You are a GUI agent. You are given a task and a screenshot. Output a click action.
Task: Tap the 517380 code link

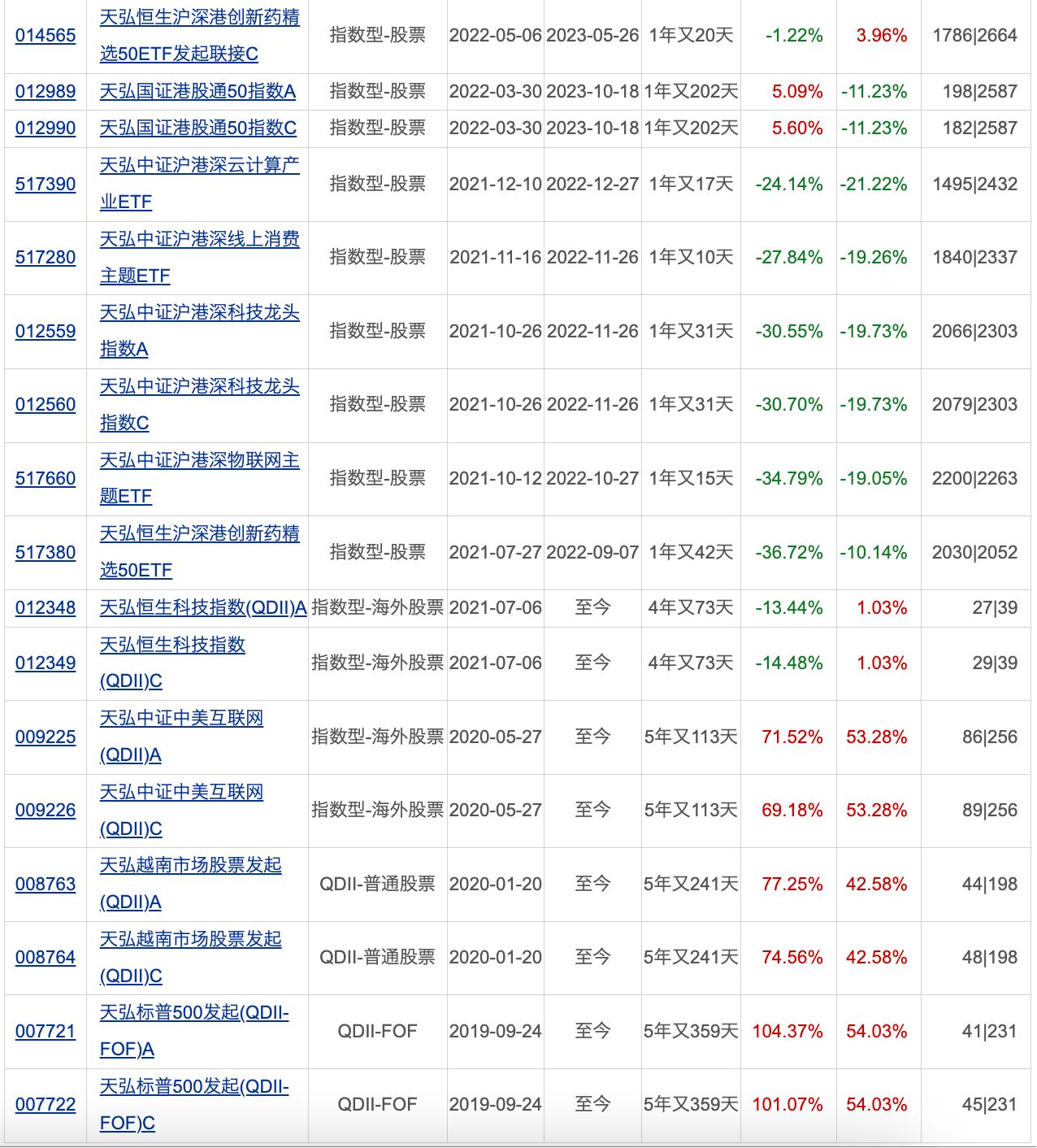coord(46,553)
